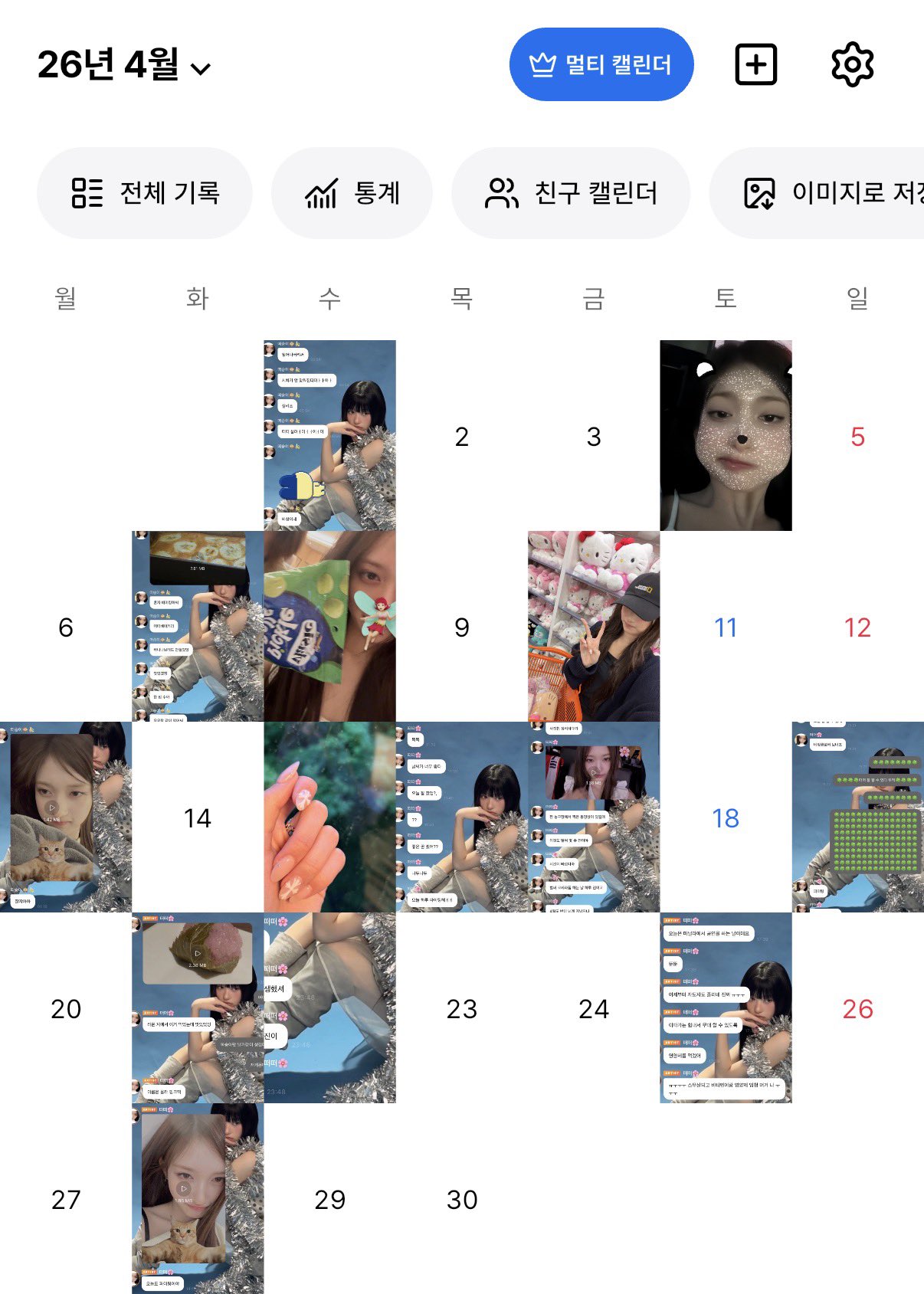924x1294 pixels.
Task: Expand the 26년 4월 month picker
Action: 123,64
